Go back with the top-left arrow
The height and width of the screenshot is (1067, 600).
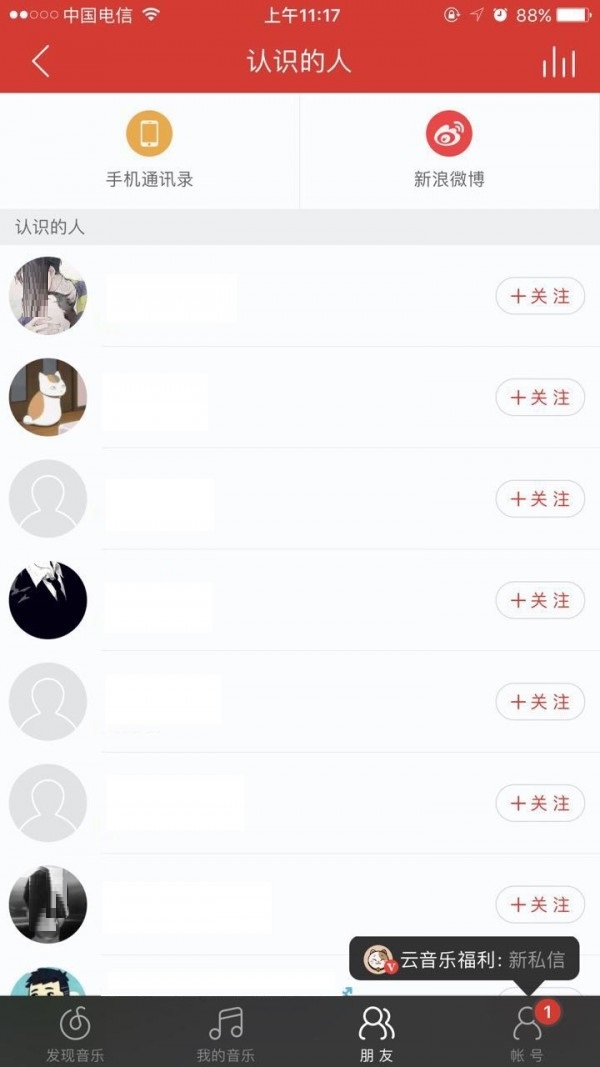tap(40, 62)
